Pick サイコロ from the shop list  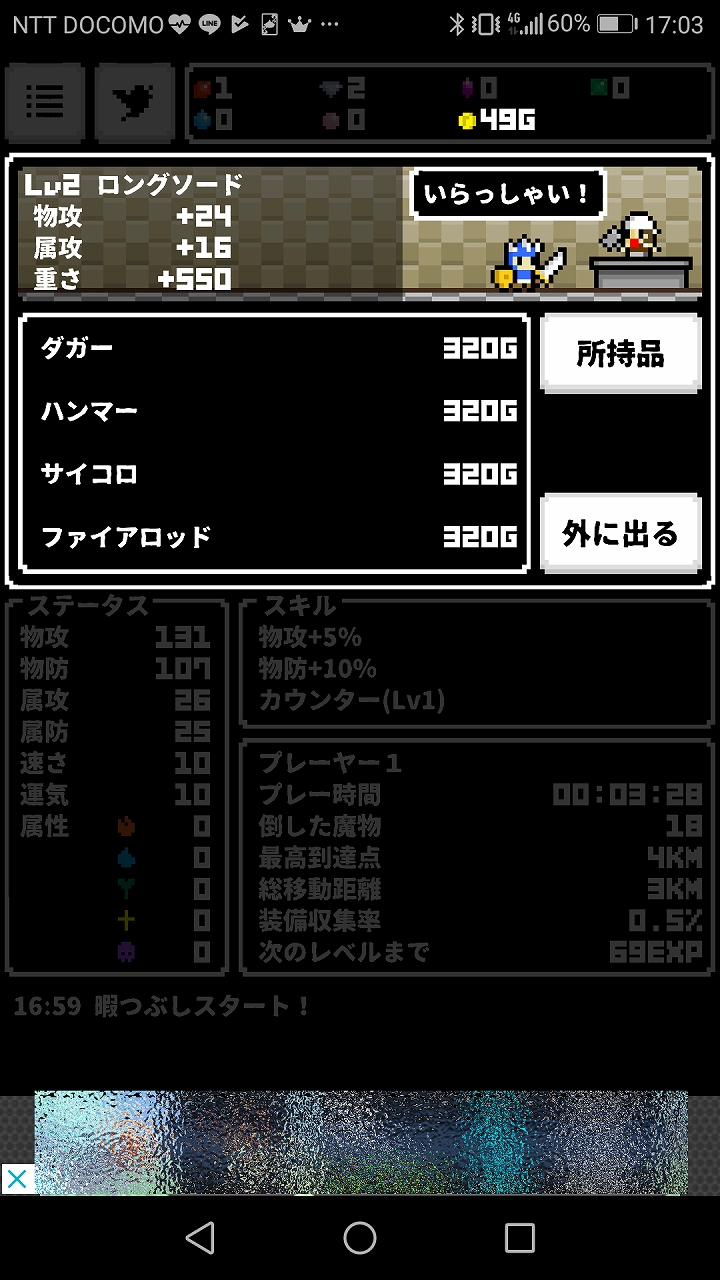pos(275,474)
